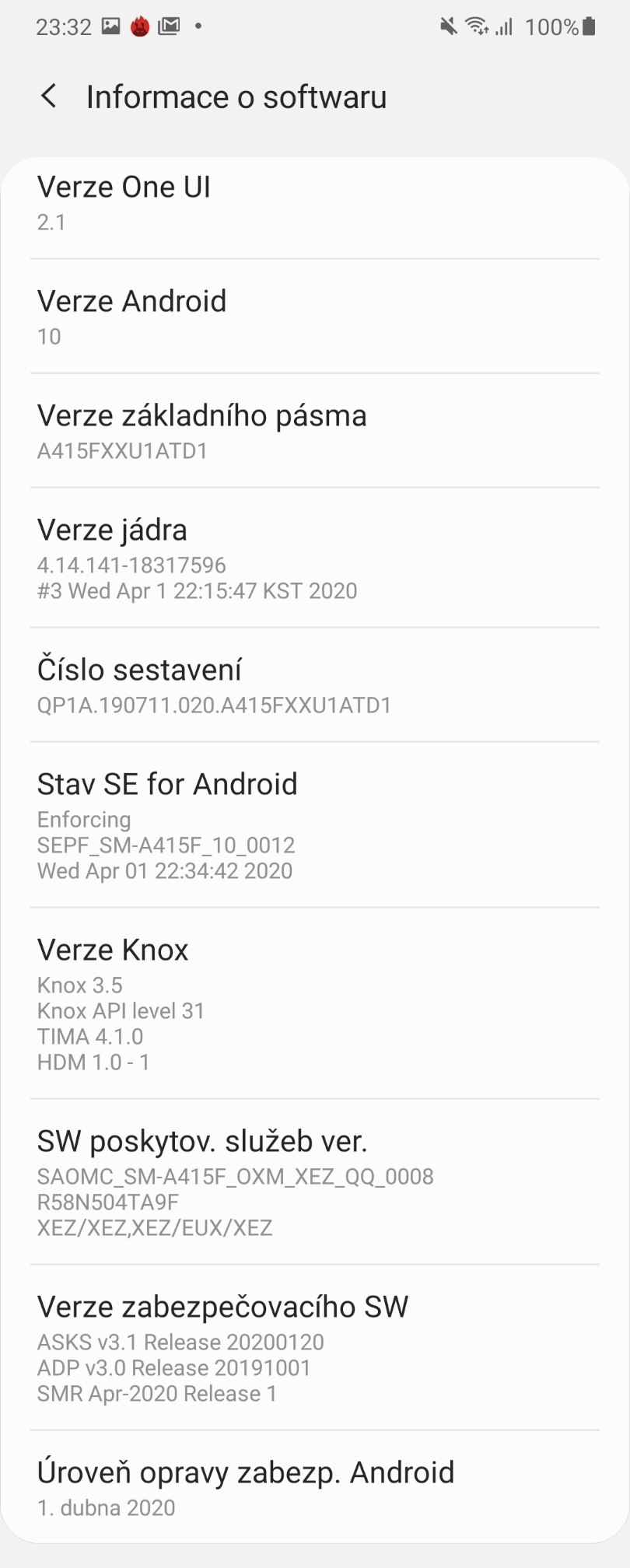The image size is (630, 1568).
Task: Tap the red flame notification icon
Action: pos(138,26)
